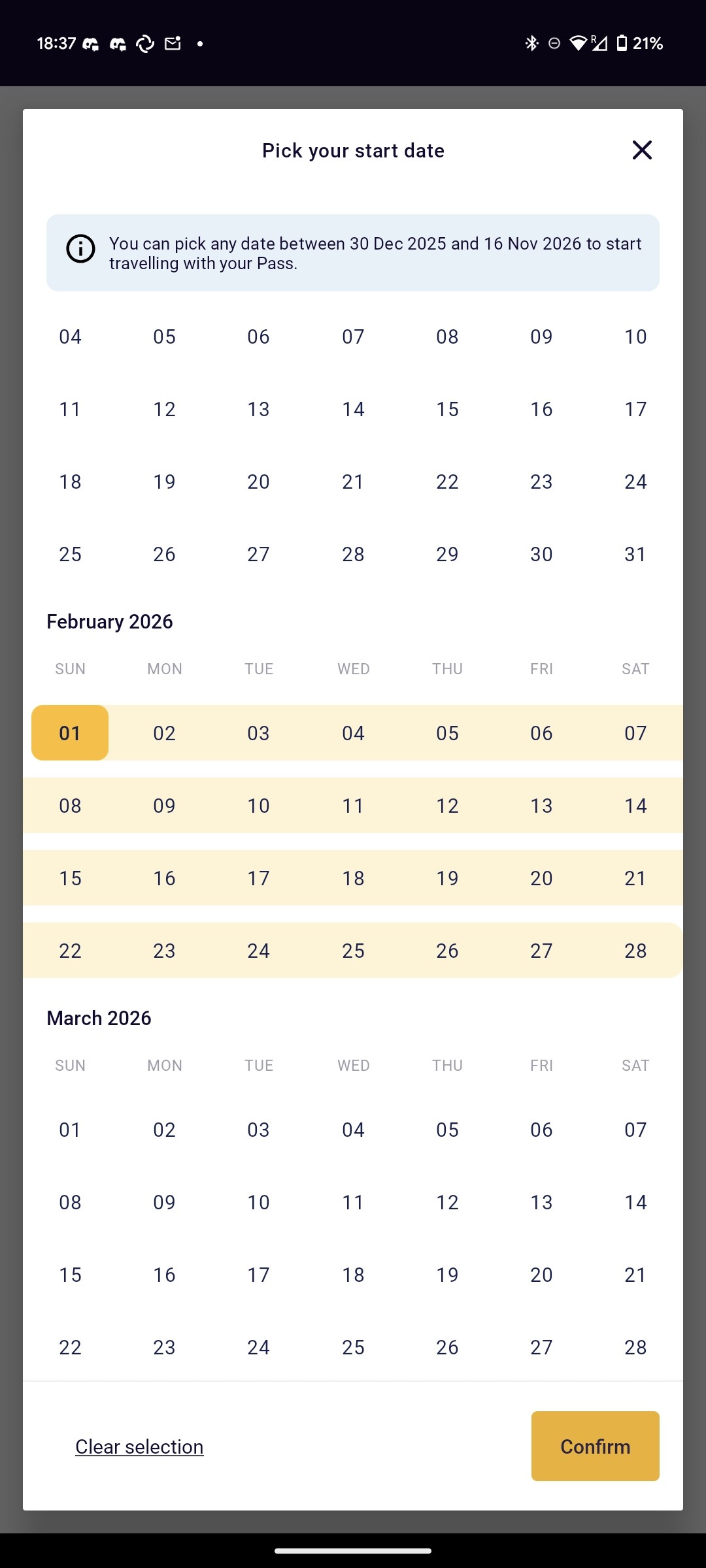Pick February 19, 2026
This screenshot has width=706, height=1568.
[447, 878]
